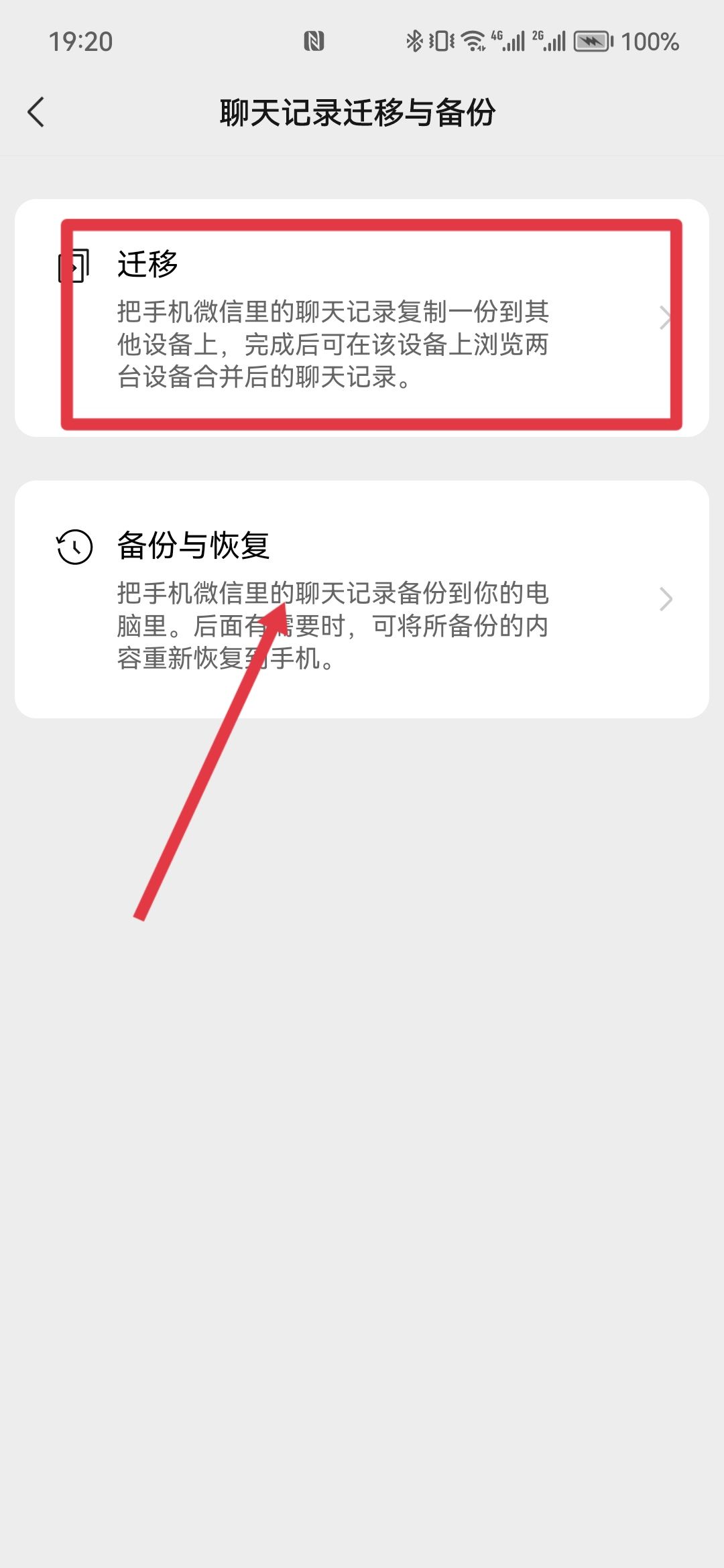Tap the Wi-Fi signal icon
The width and height of the screenshot is (724, 1568).
pyautogui.click(x=473, y=42)
